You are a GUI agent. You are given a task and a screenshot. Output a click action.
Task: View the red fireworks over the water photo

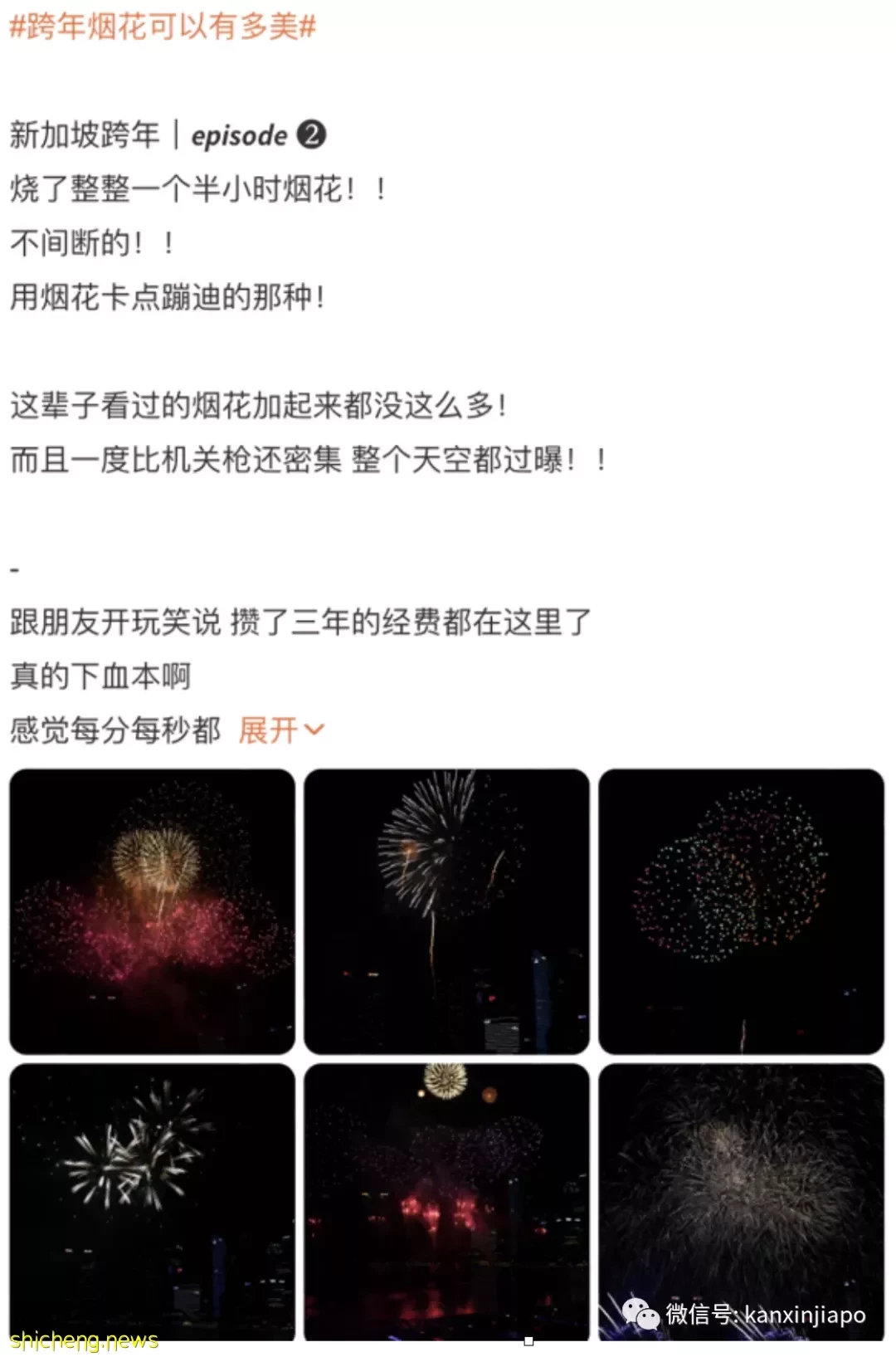(446, 1200)
